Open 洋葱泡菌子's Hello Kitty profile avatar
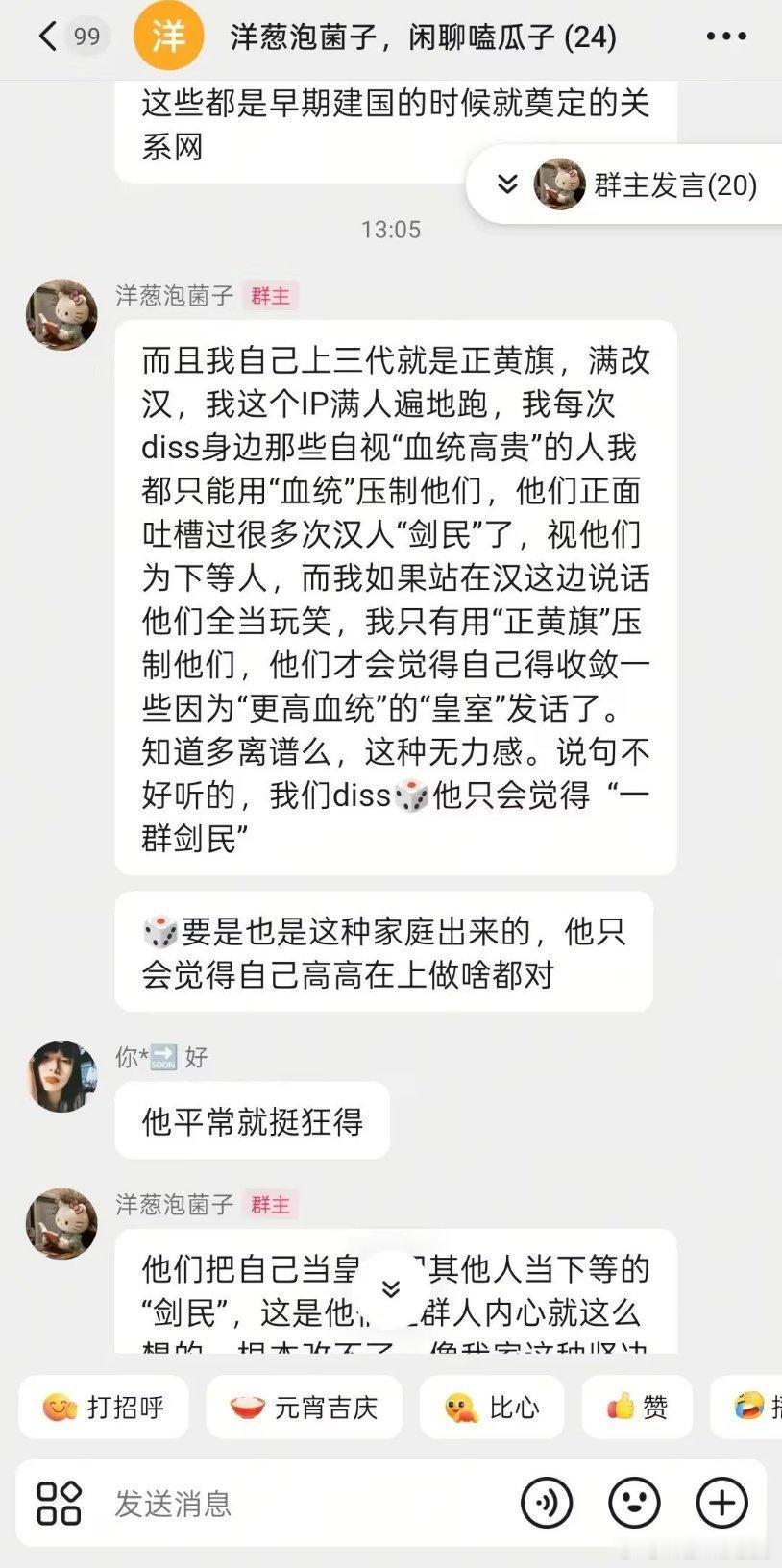Viewport: 782px width, 1568px height. [61, 314]
